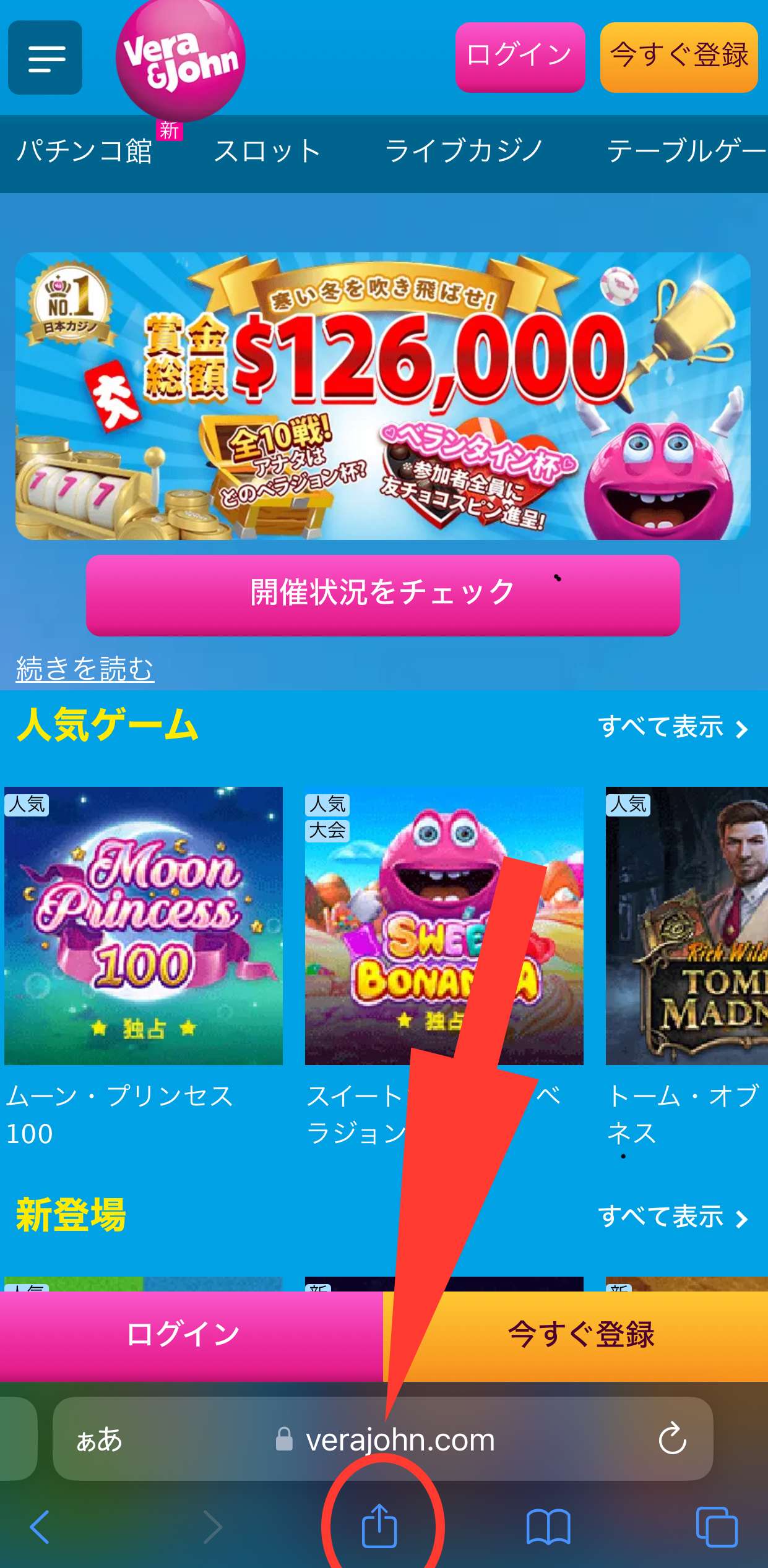Show all 新登場 games
This screenshot has width=768, height=1568.
coord(673,1217)
